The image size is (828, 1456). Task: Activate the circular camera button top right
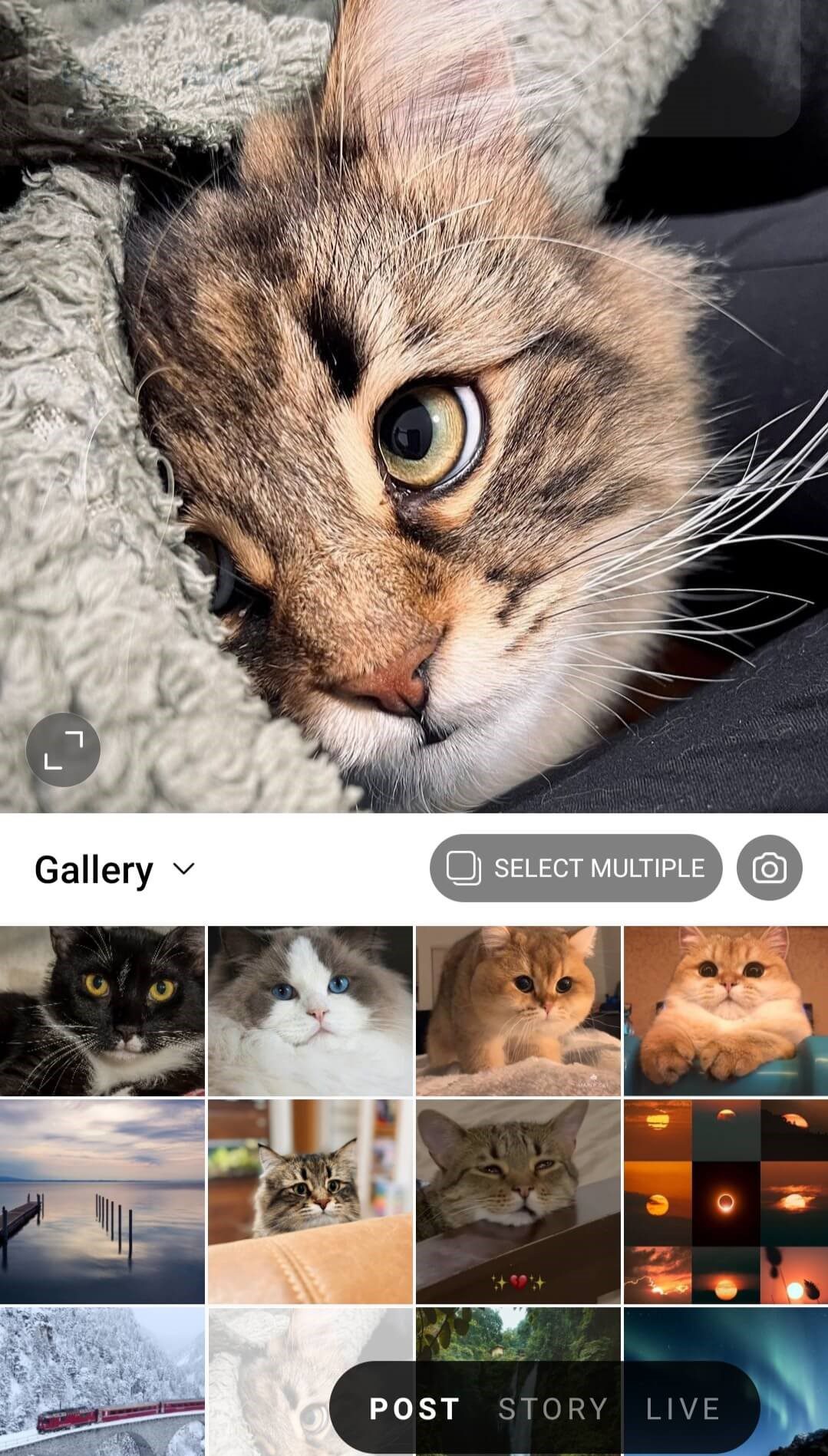coord(770,868)
